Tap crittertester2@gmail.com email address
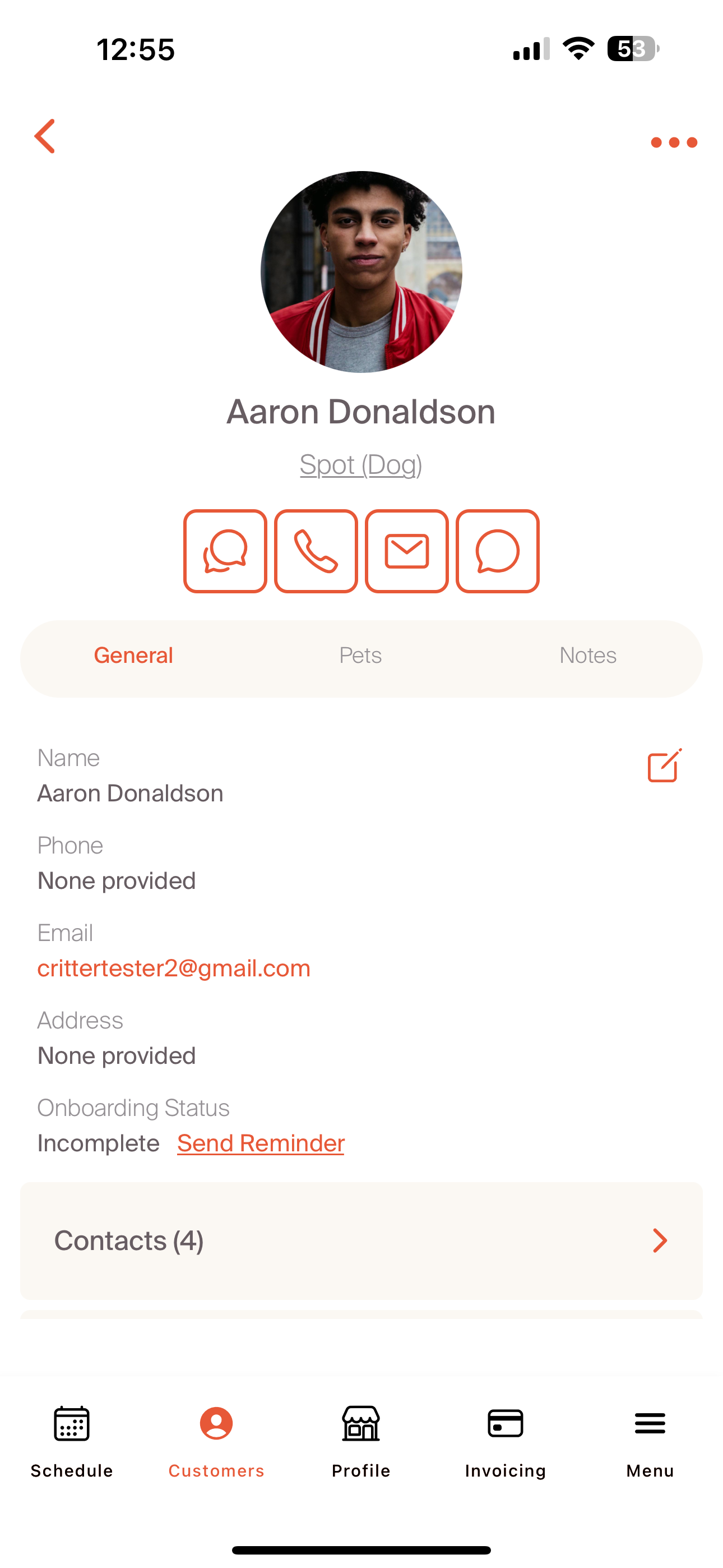 click(174, 968)
